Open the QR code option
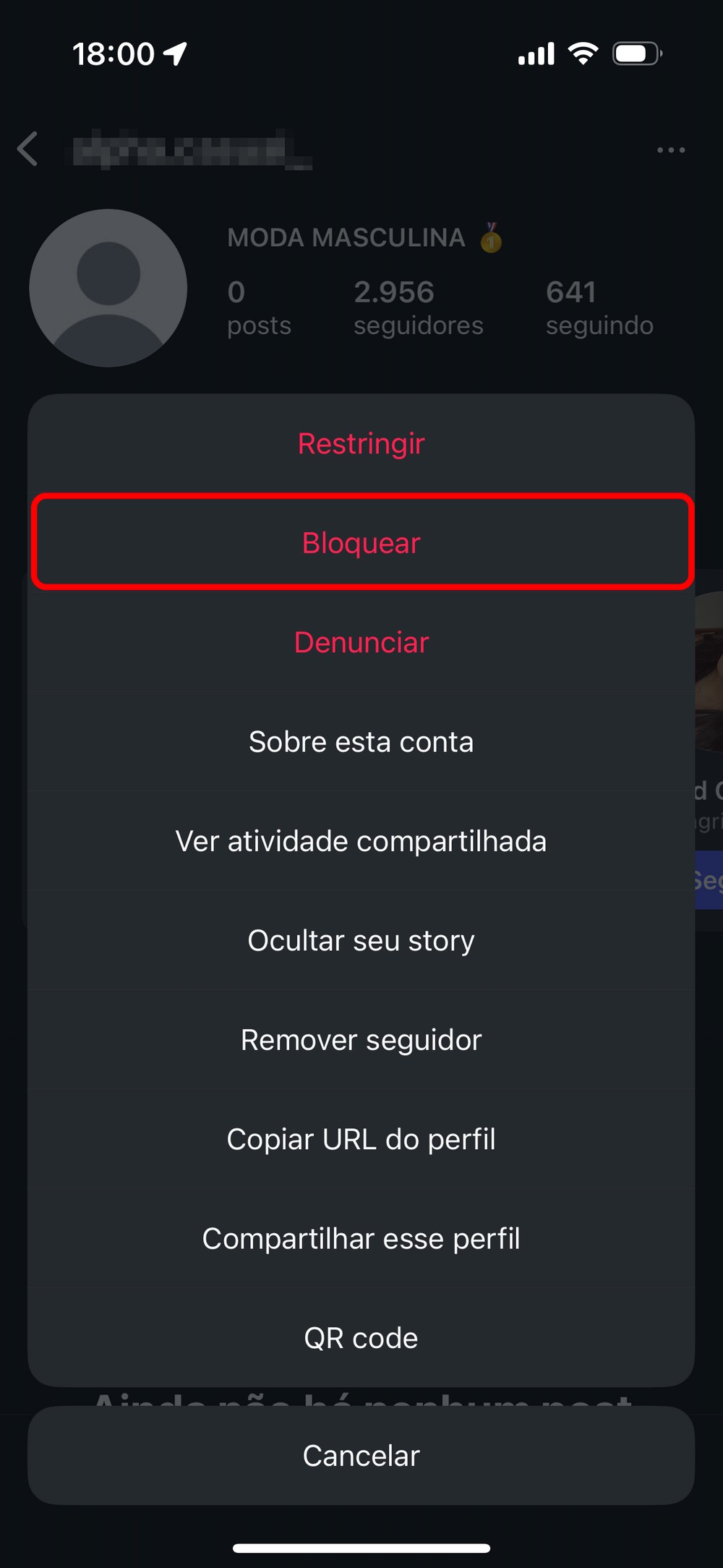The height and width of the screenshot is (1568, 723). click(x=361, y=1338)
